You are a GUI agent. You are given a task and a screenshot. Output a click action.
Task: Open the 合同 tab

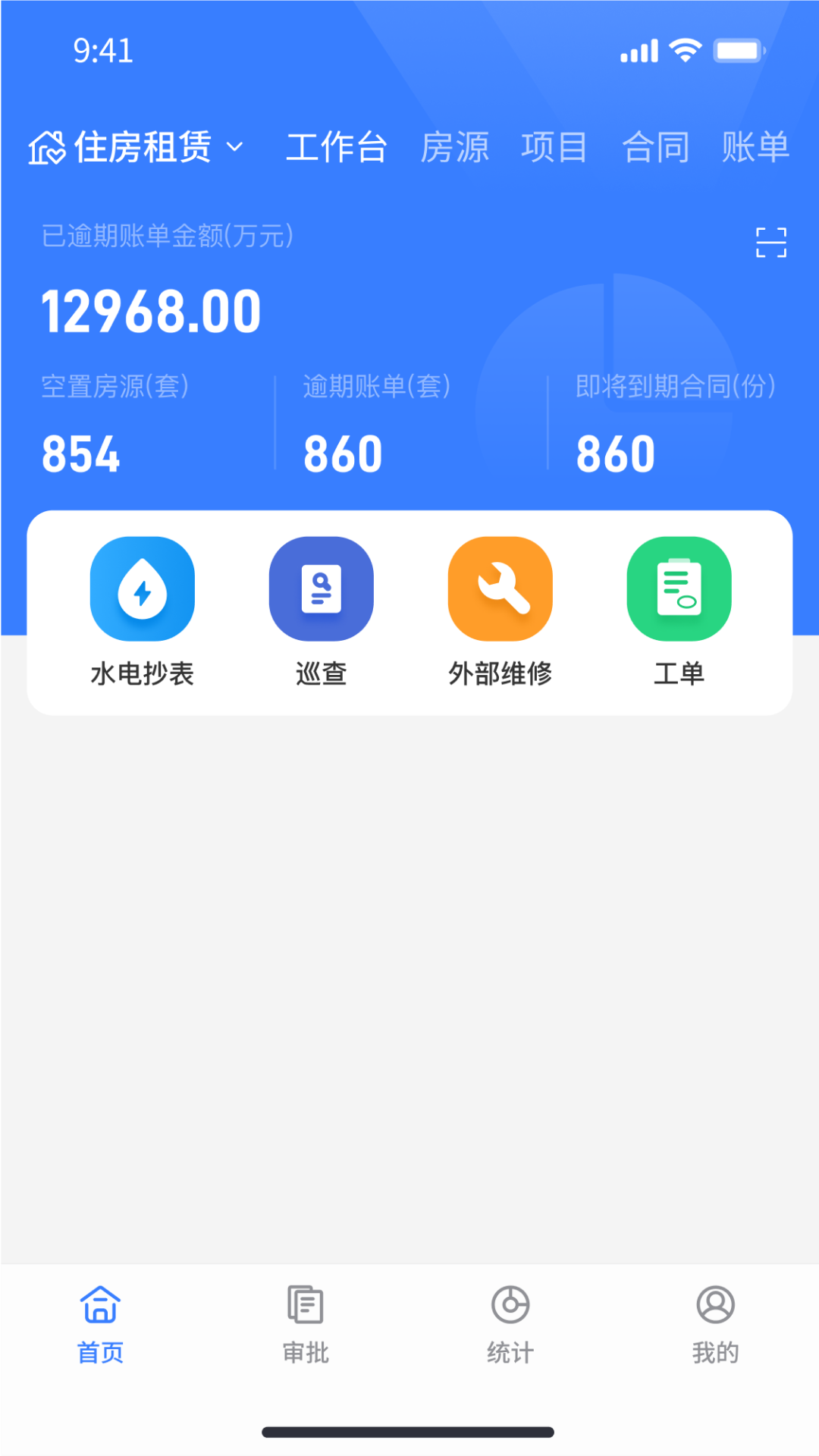click(x=656, y=148)
